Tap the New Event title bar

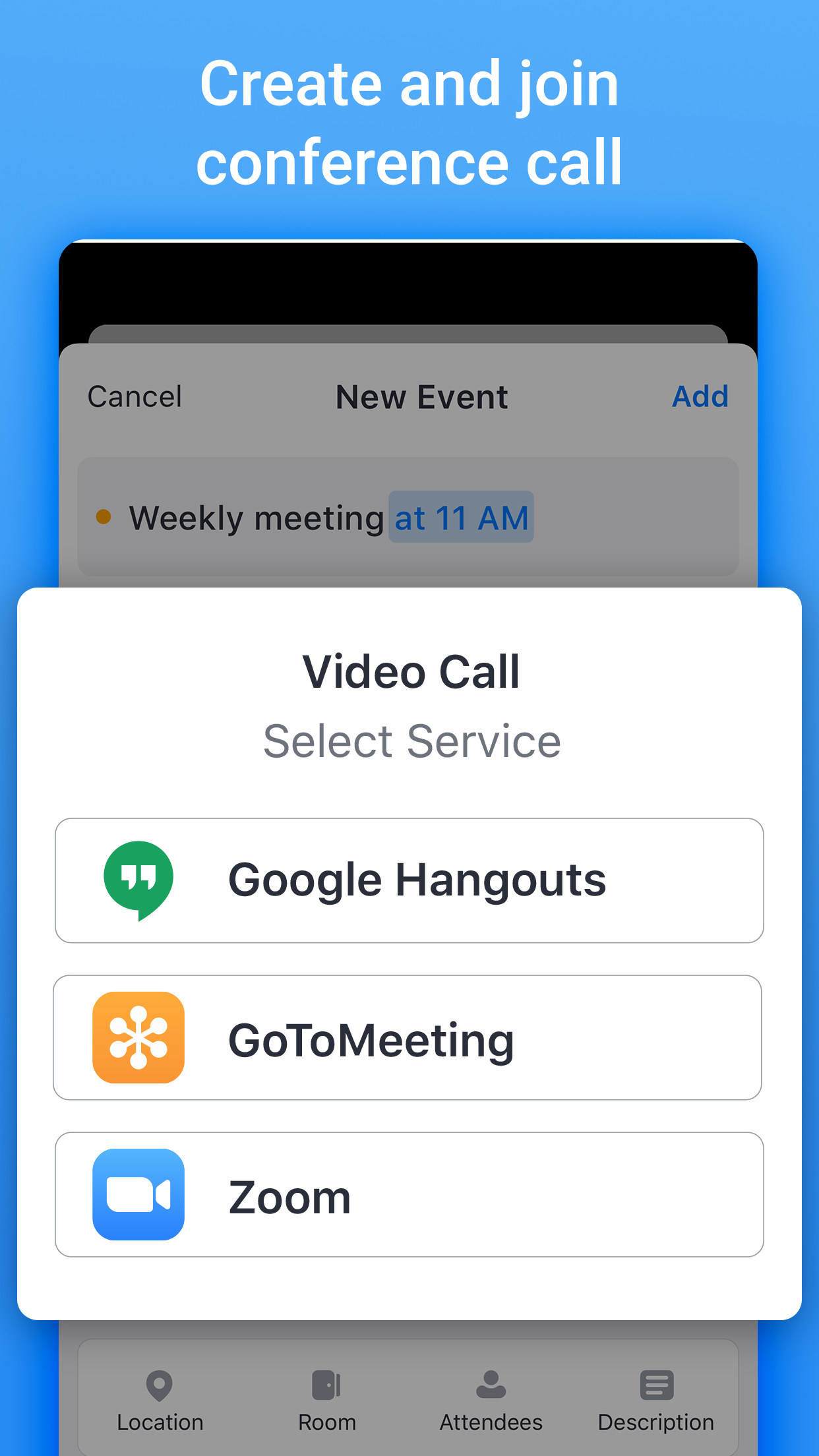pos(421,396)
